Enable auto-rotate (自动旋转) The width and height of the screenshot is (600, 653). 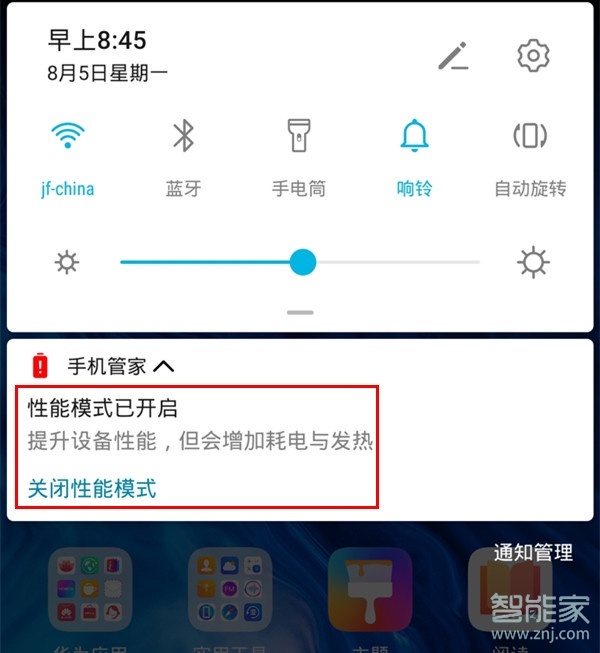click(x=530, y=136)
